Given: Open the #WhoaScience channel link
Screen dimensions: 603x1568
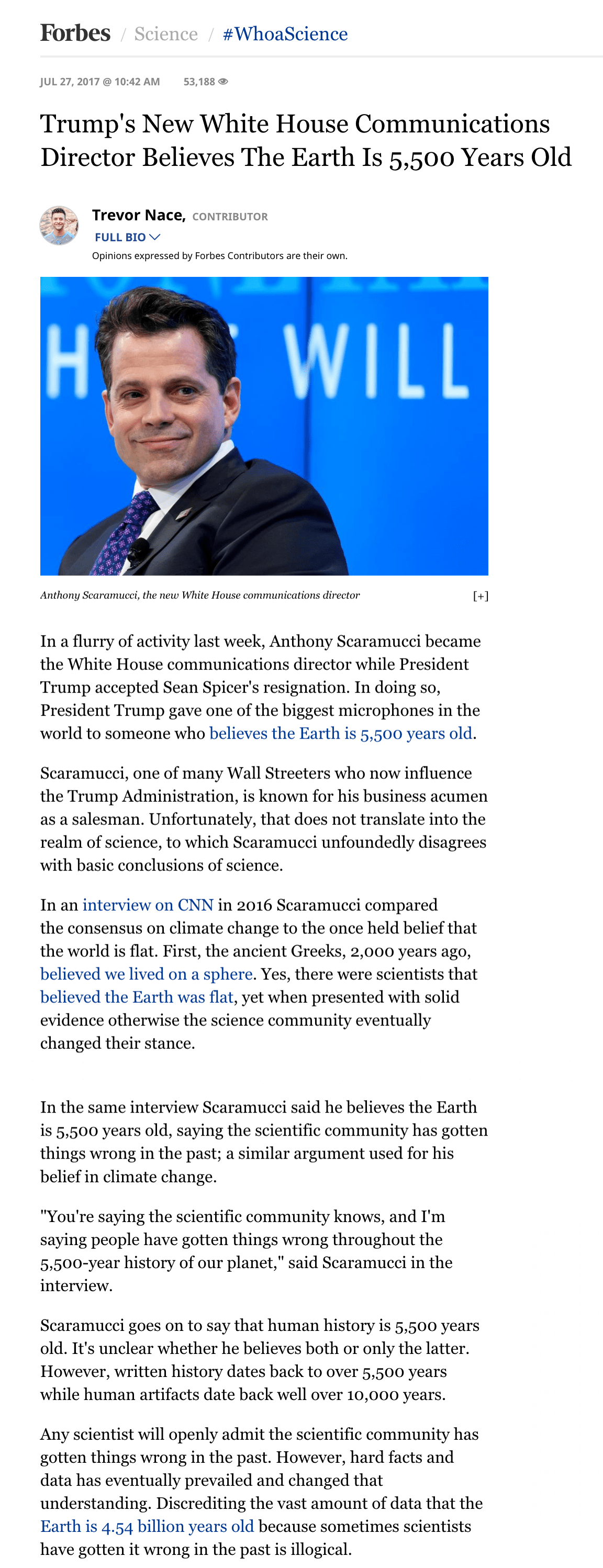Looking at the screenshot, I should point(285,34).
